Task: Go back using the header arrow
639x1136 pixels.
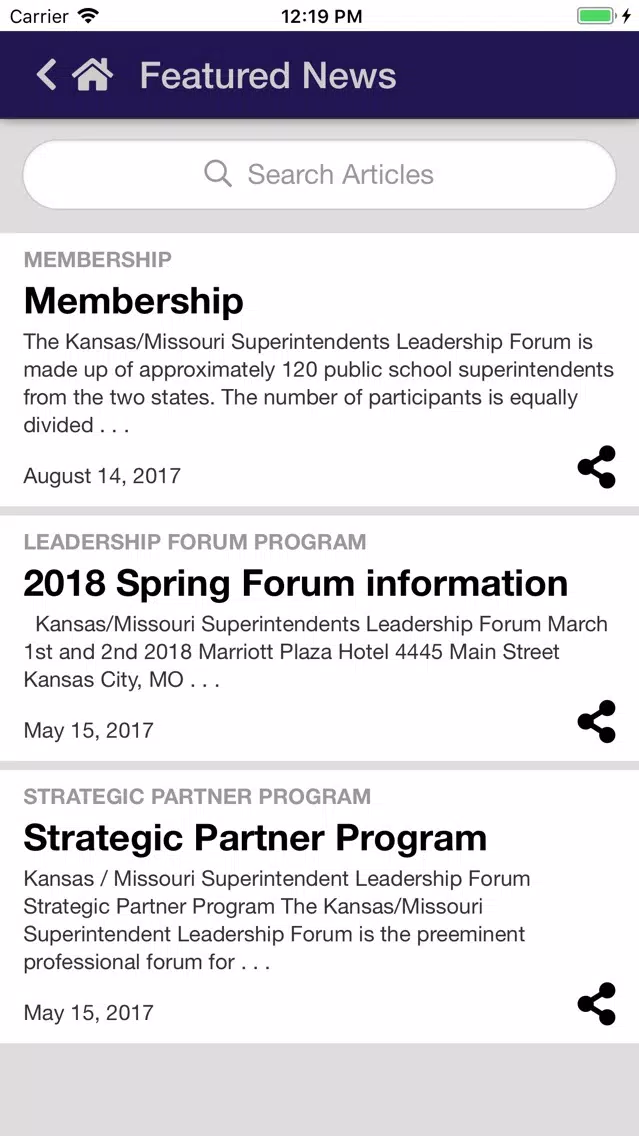Action: pos(46,75)
